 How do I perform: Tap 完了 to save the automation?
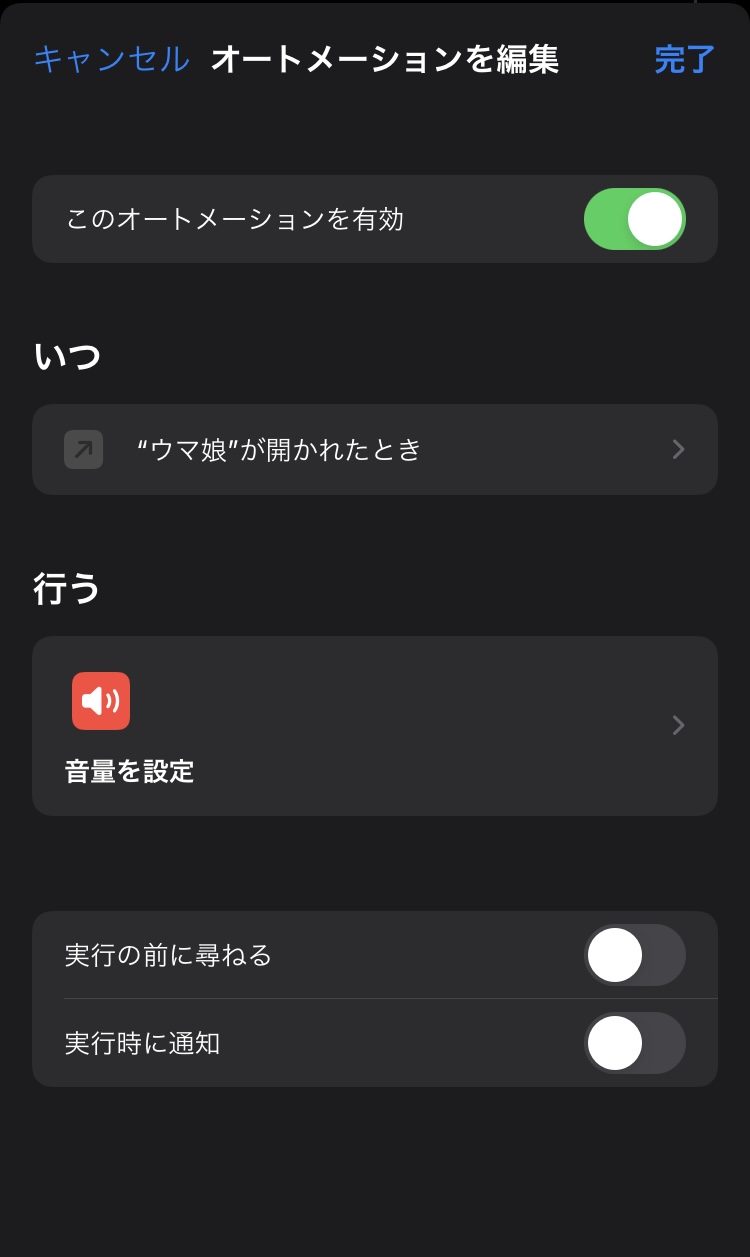click(685, 59)
